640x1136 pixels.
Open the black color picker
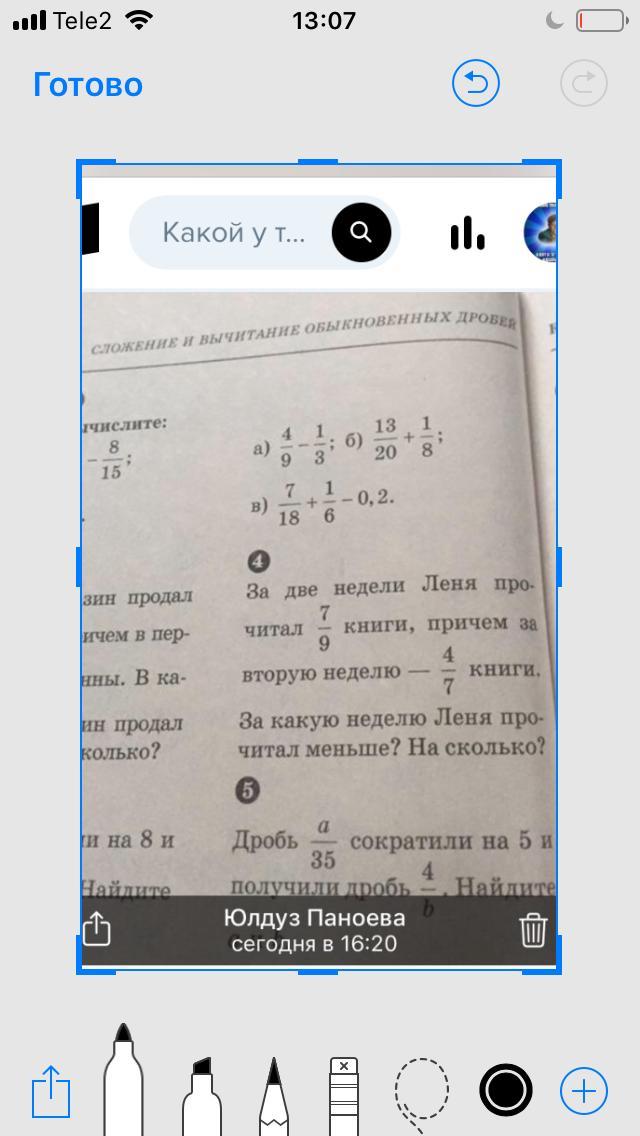pyautogui.click(x=505, y=1090)
